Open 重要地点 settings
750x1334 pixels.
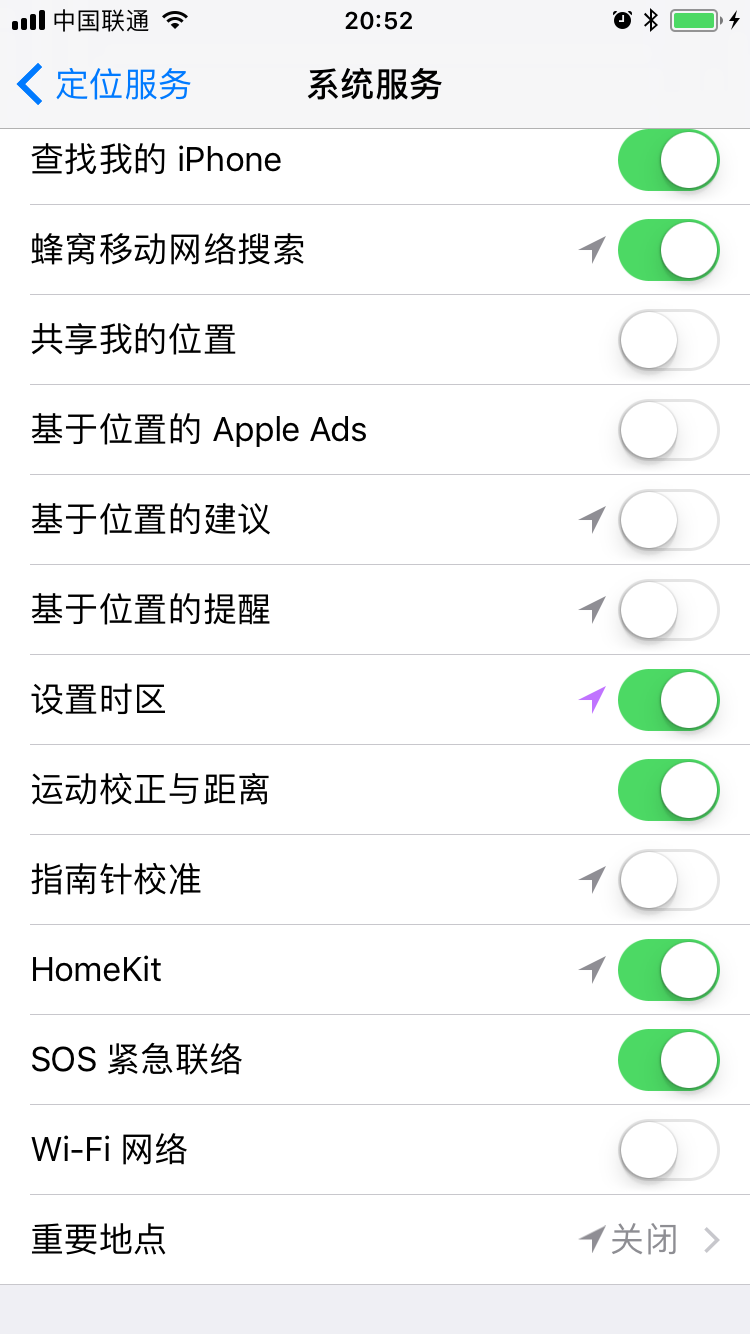click(375, 1240)
